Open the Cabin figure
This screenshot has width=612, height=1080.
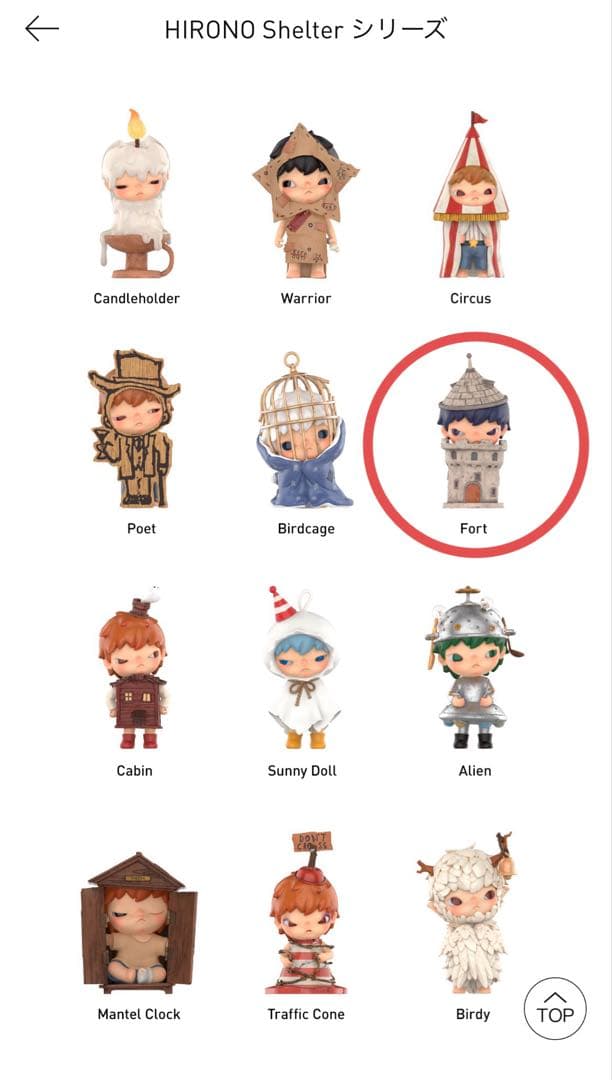point(134,667)
